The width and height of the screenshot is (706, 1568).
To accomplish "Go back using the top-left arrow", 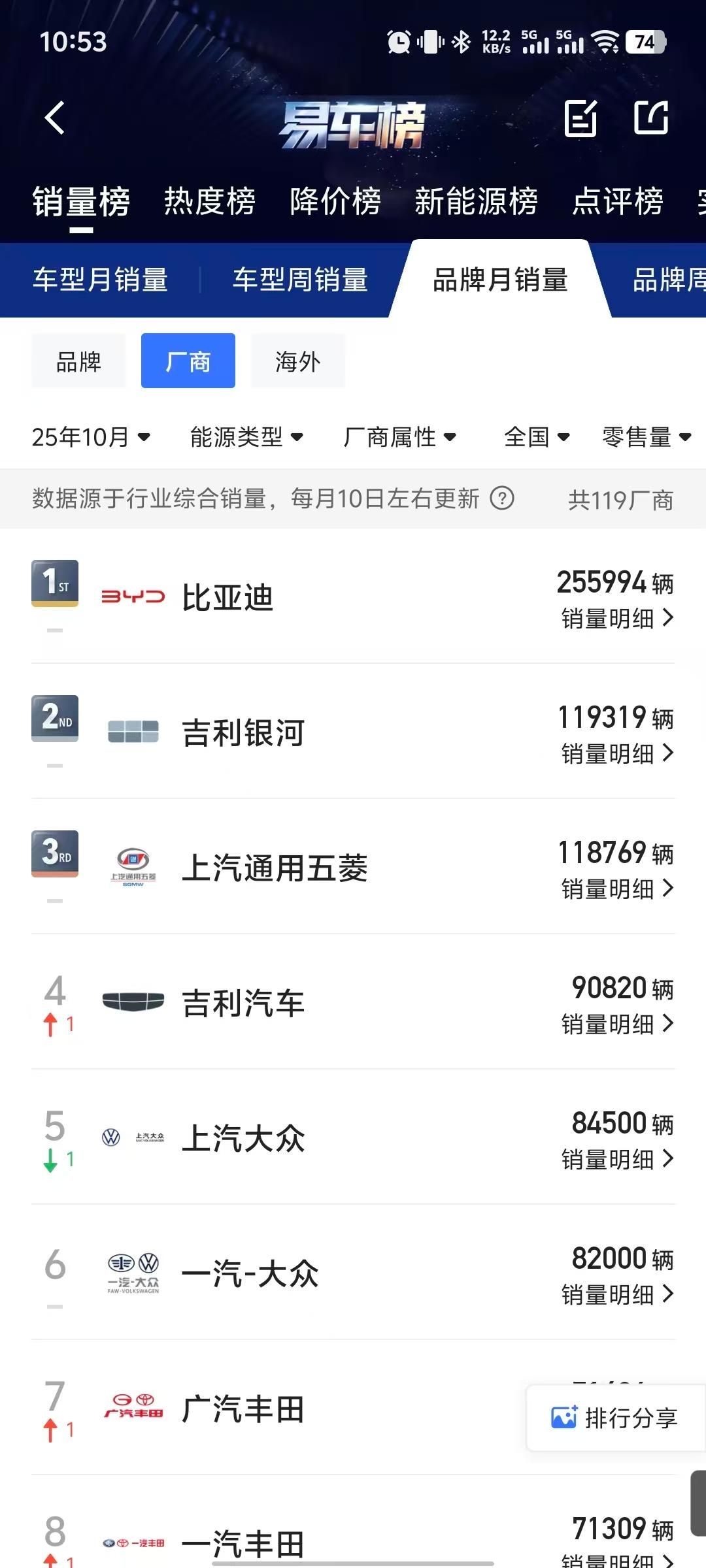I will click(x=54, y=118).
